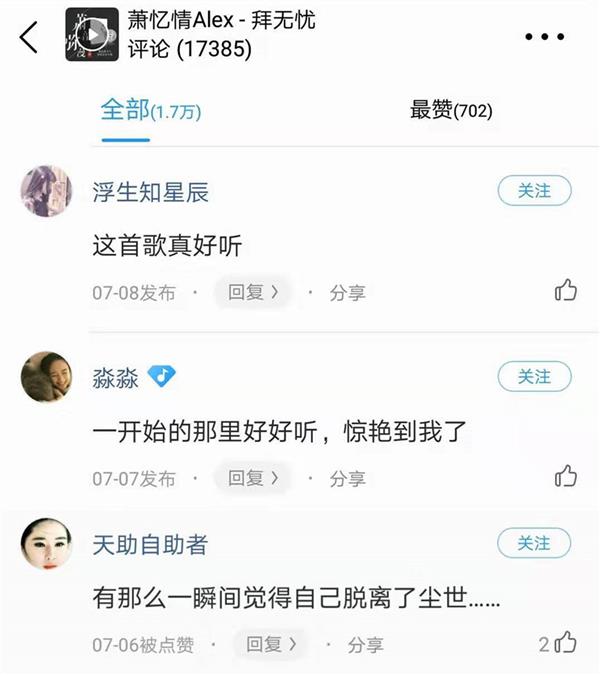Viewport: 600px width, 675px height.
Task: Open 天助自助者's profile avatar
Action: point(46,544)
